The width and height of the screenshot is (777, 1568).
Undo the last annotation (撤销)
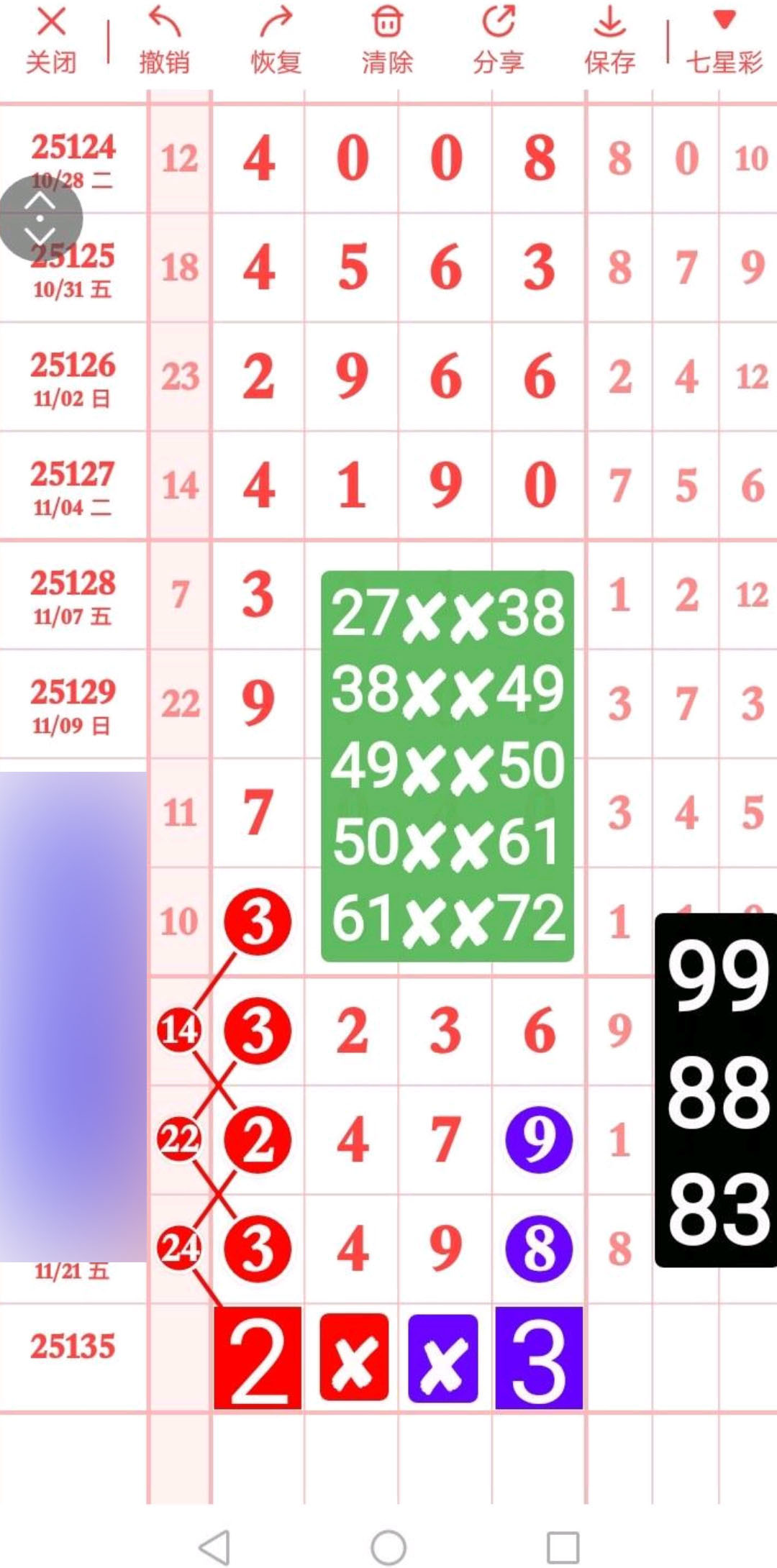click(165, 40)
